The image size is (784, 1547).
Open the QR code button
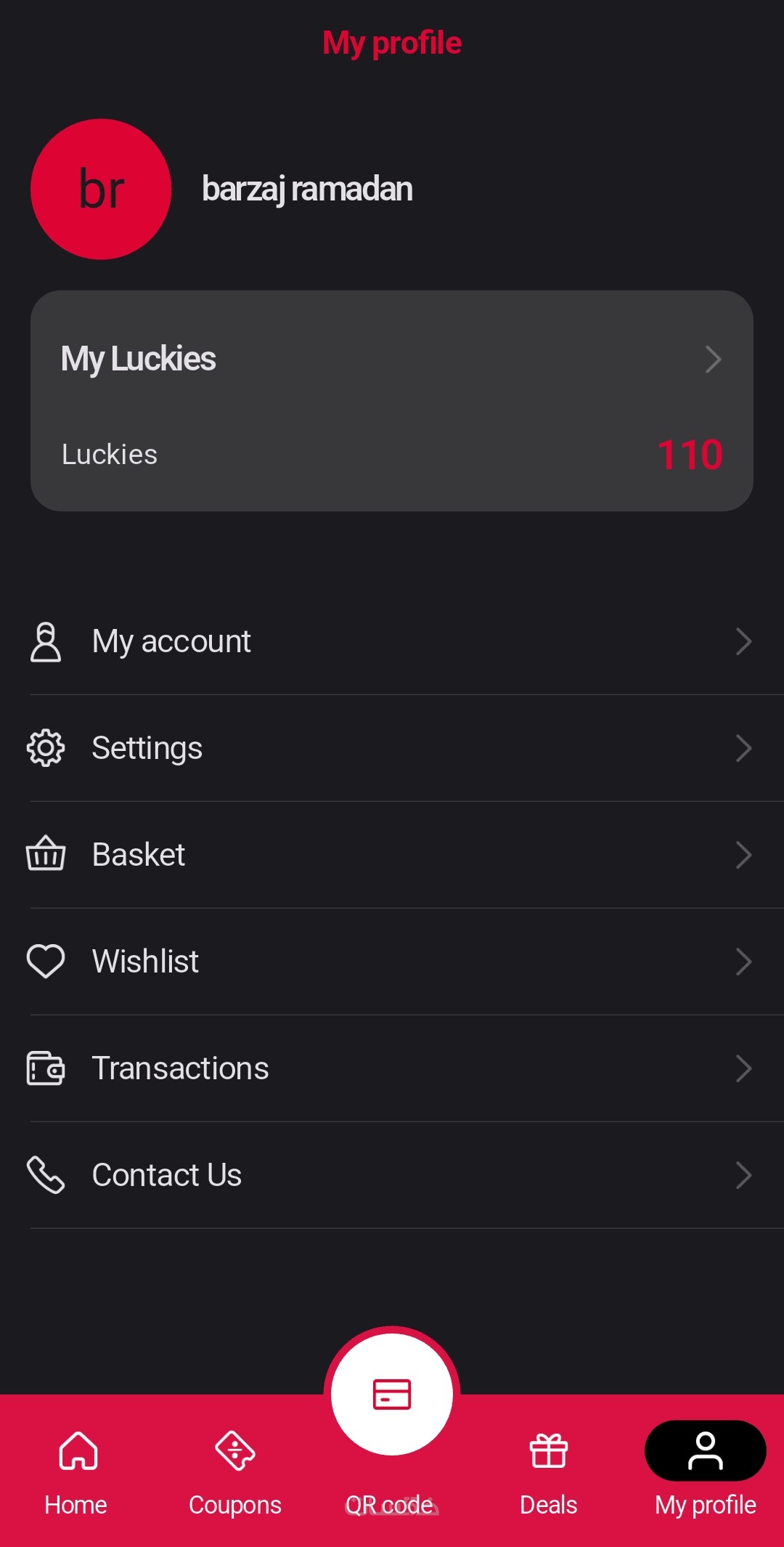(392, 1394)
